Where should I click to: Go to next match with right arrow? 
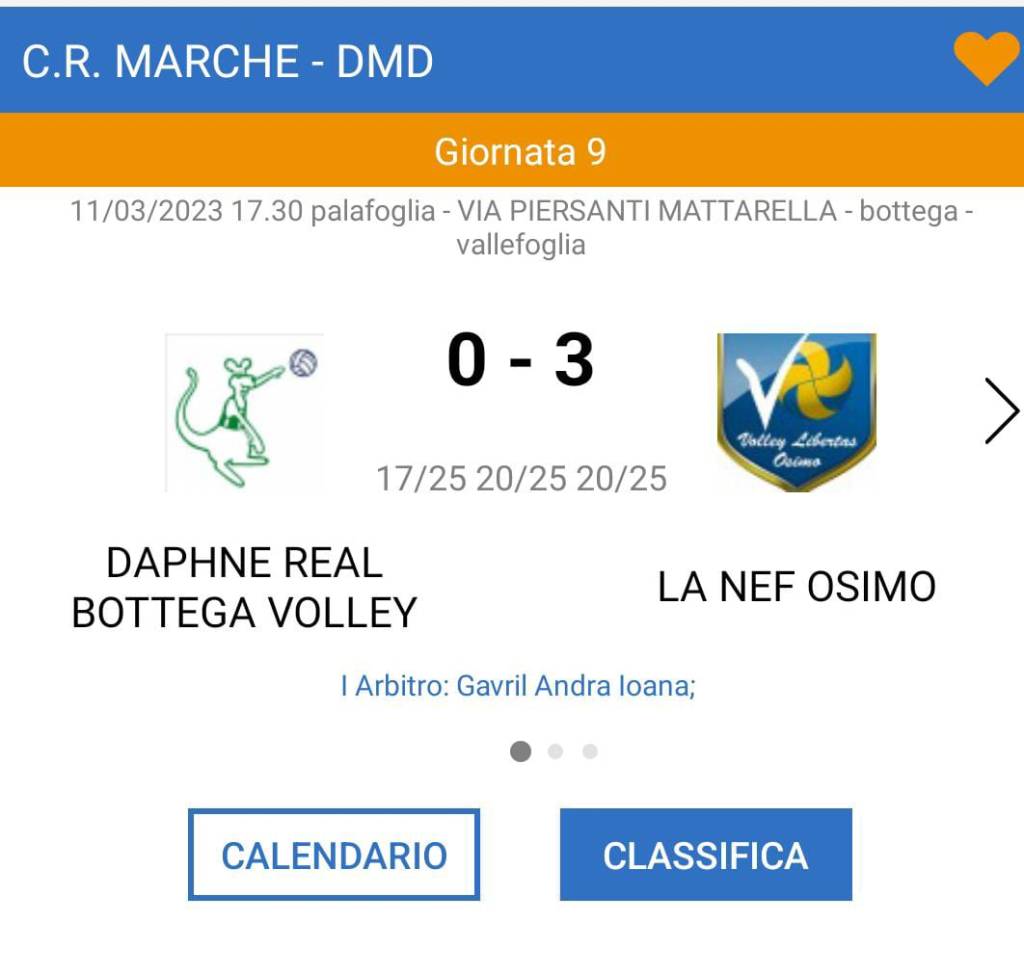1000,411
